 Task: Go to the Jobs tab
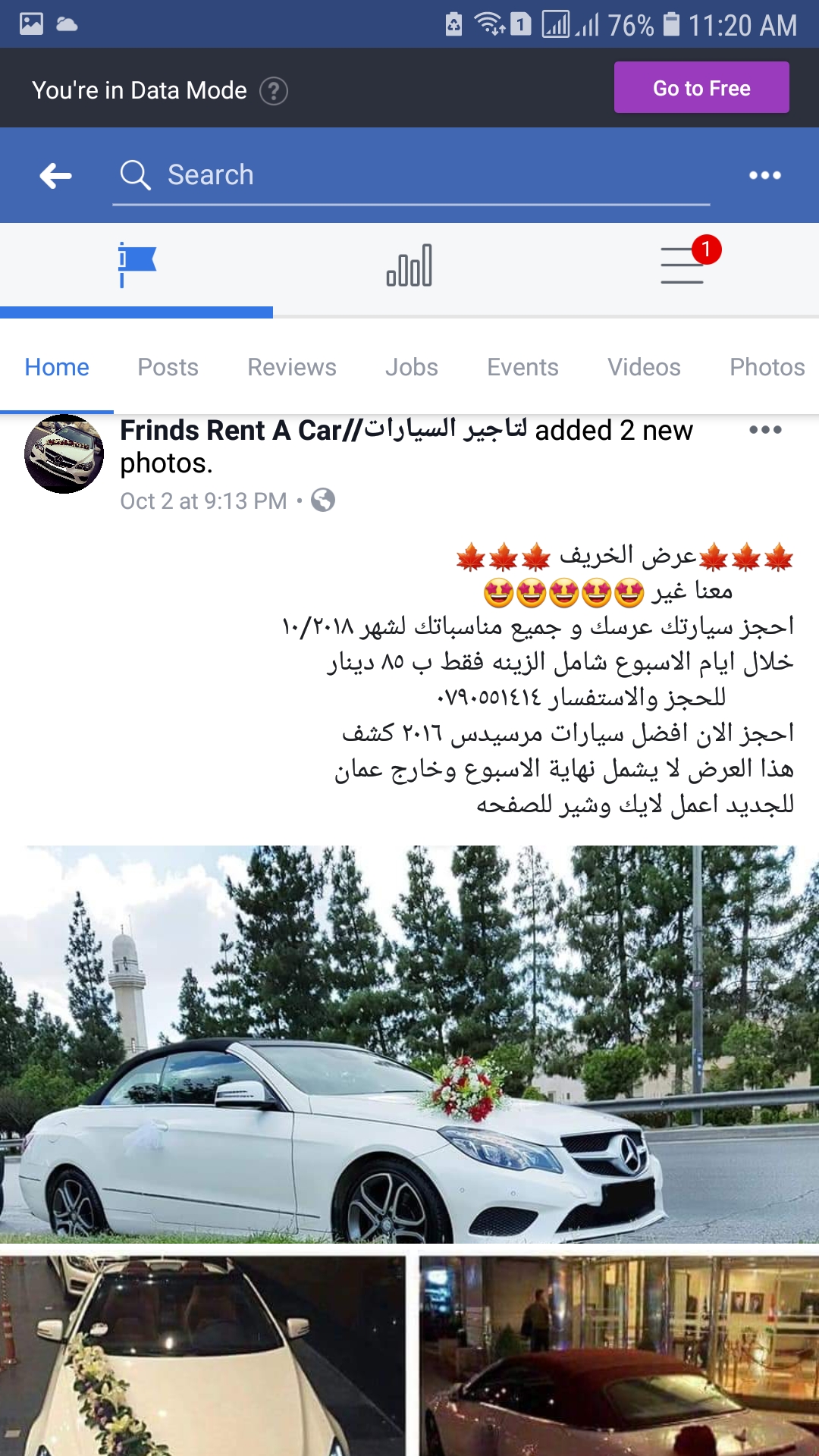[412, 367]
